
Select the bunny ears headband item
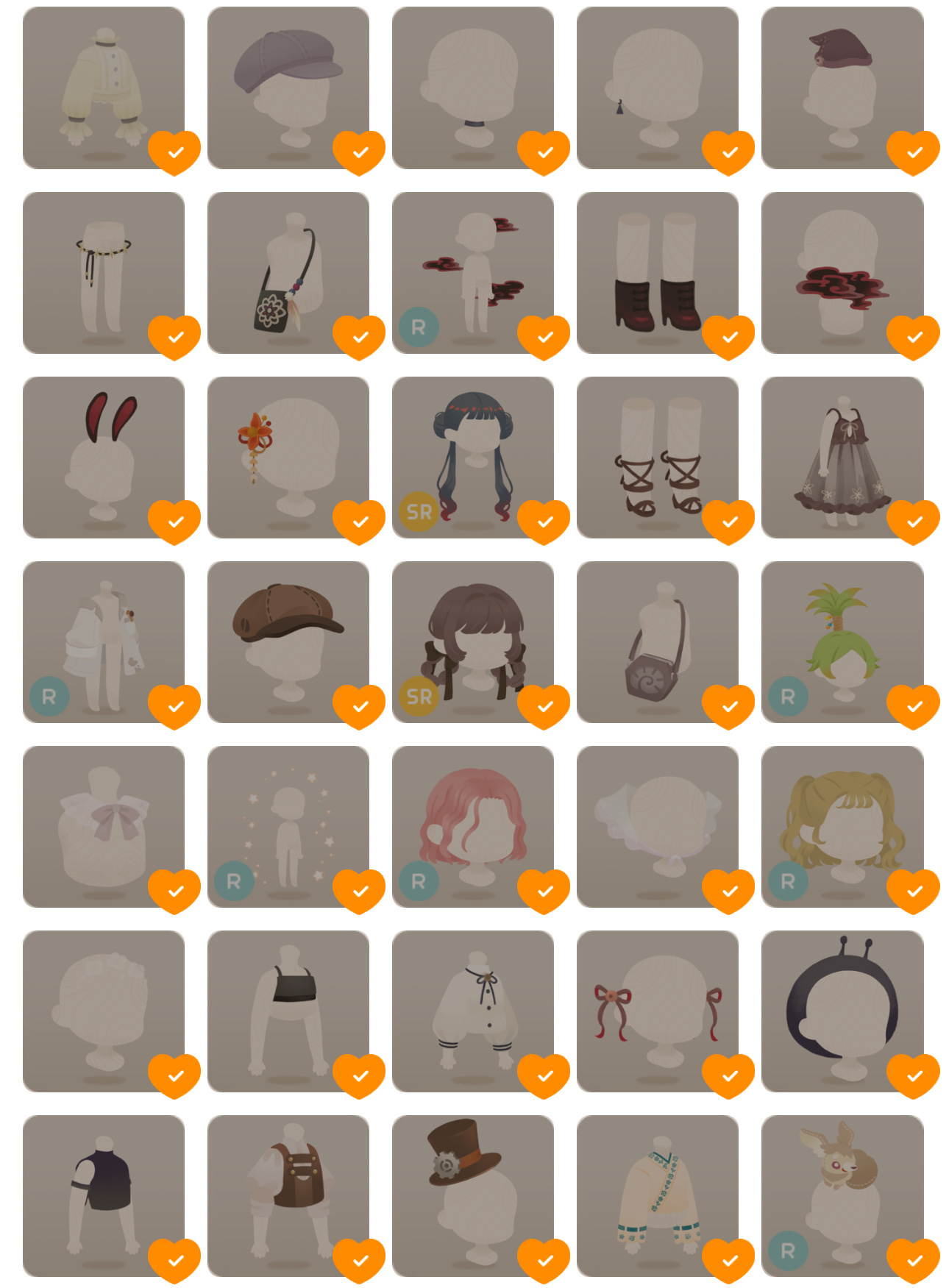103,457
